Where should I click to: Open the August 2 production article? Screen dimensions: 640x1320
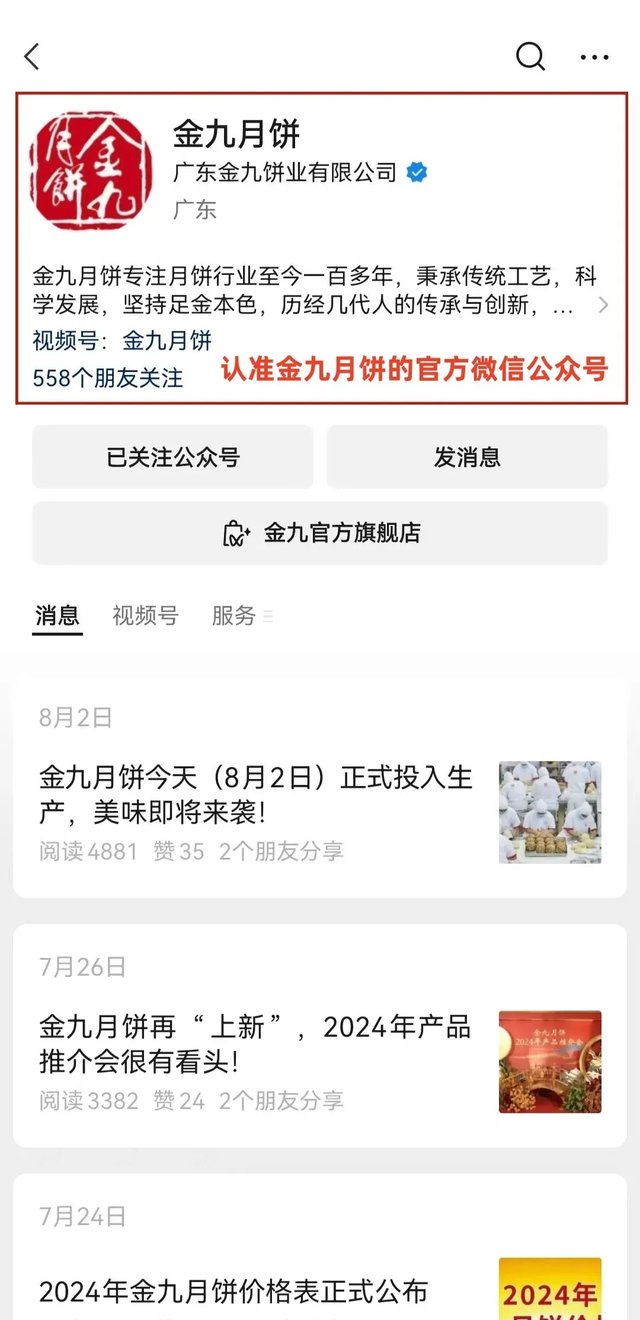(256, 793)
